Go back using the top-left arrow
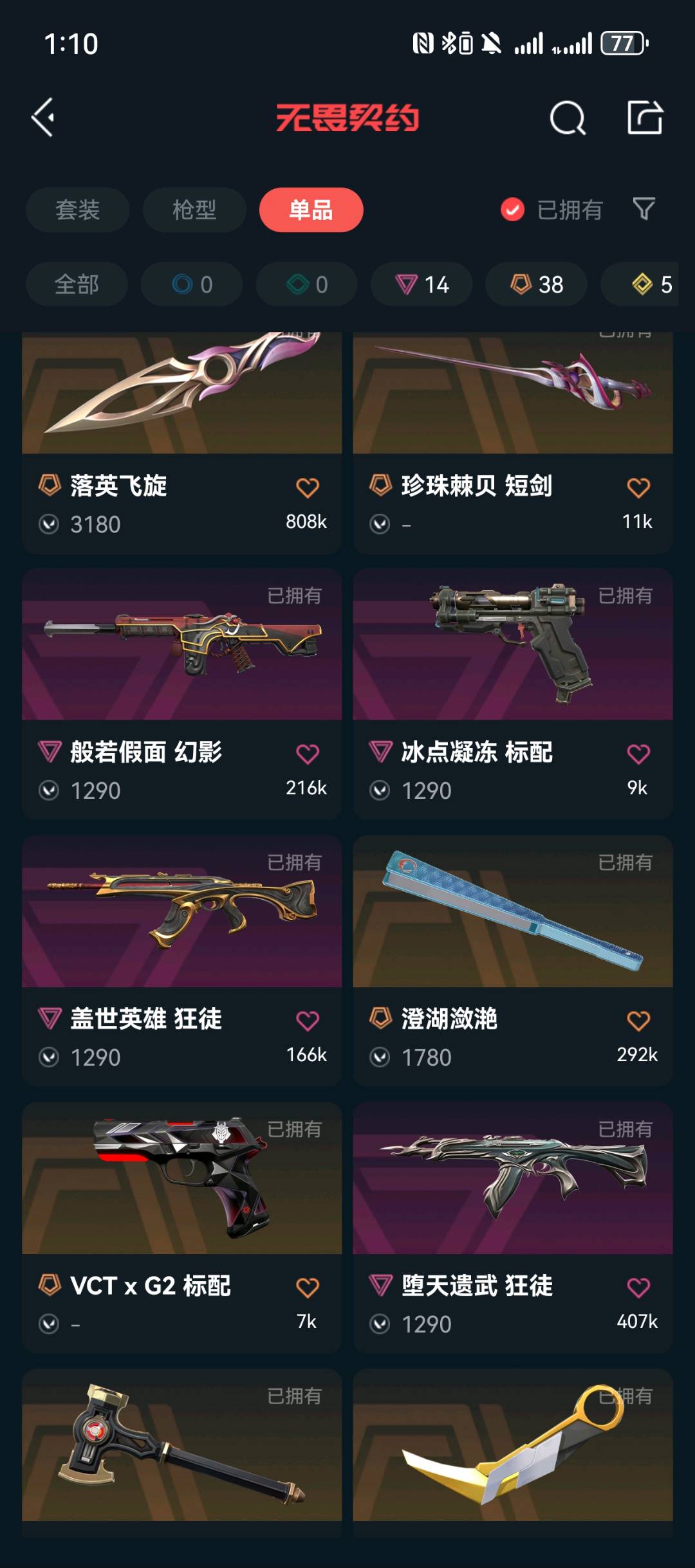This screenshot has width=695, height=1568. (43, 118)
